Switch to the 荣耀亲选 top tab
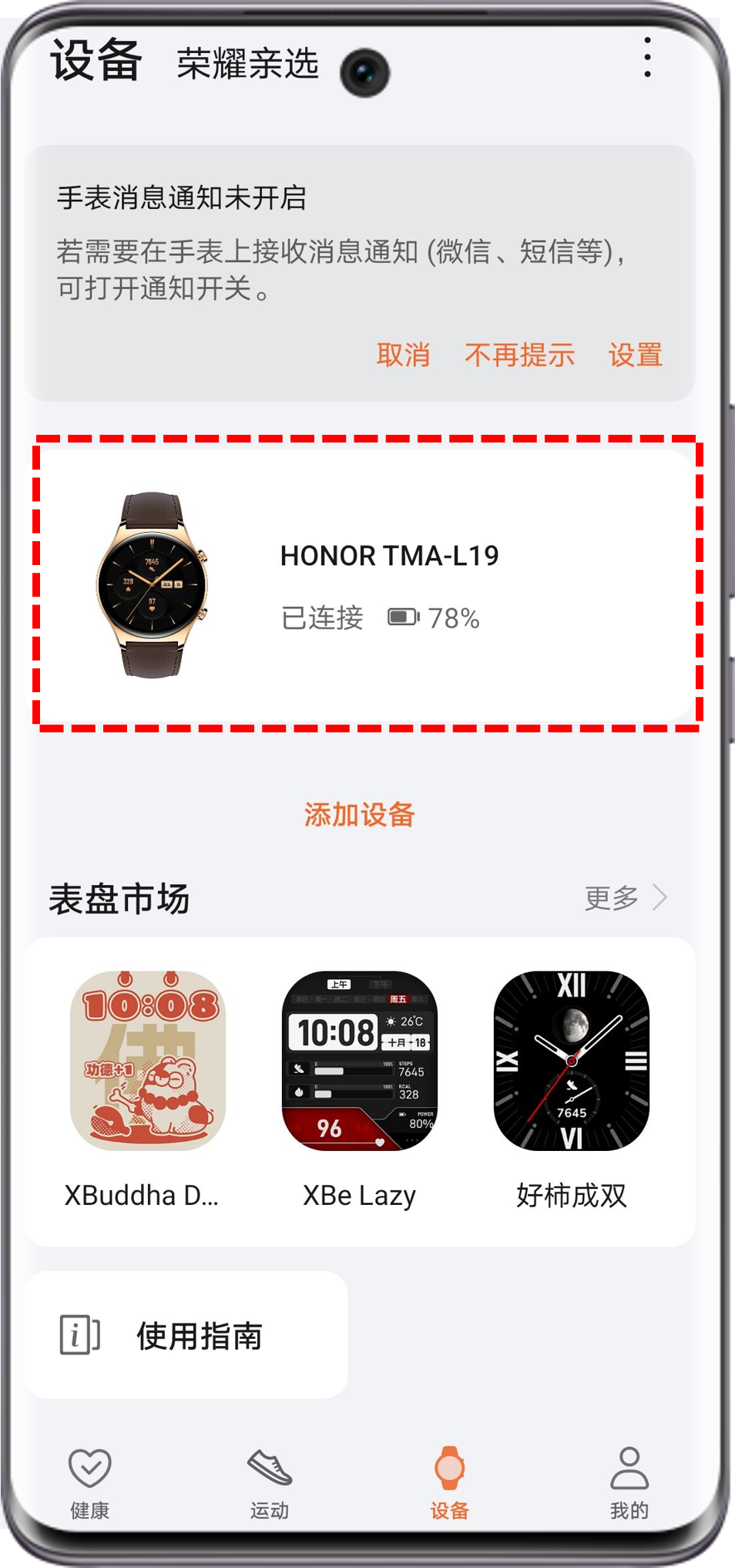The width and height of the screenshot is (735, 1568). coord(247,63)
